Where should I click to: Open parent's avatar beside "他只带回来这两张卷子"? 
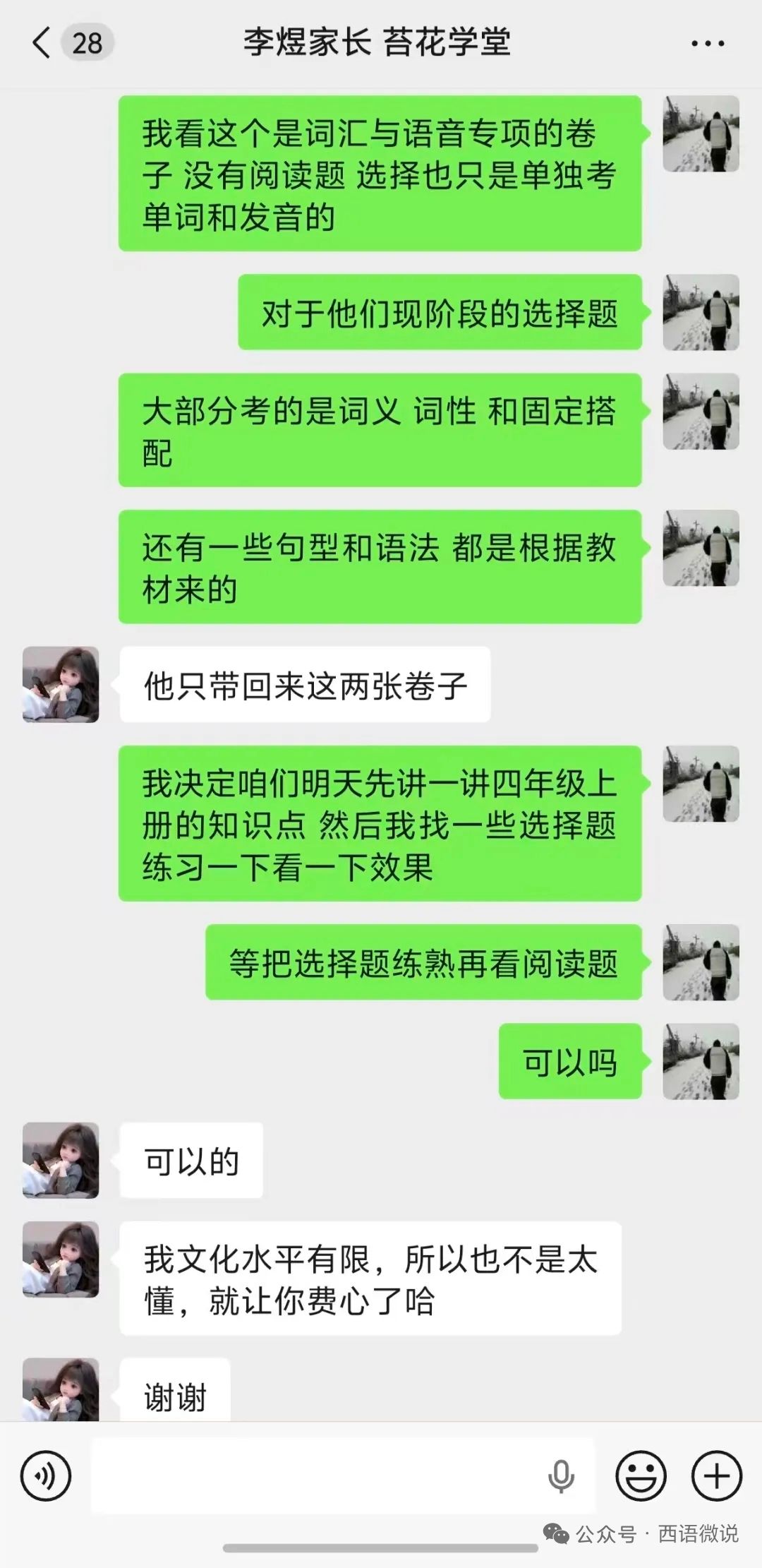click(x=61, y=684)
